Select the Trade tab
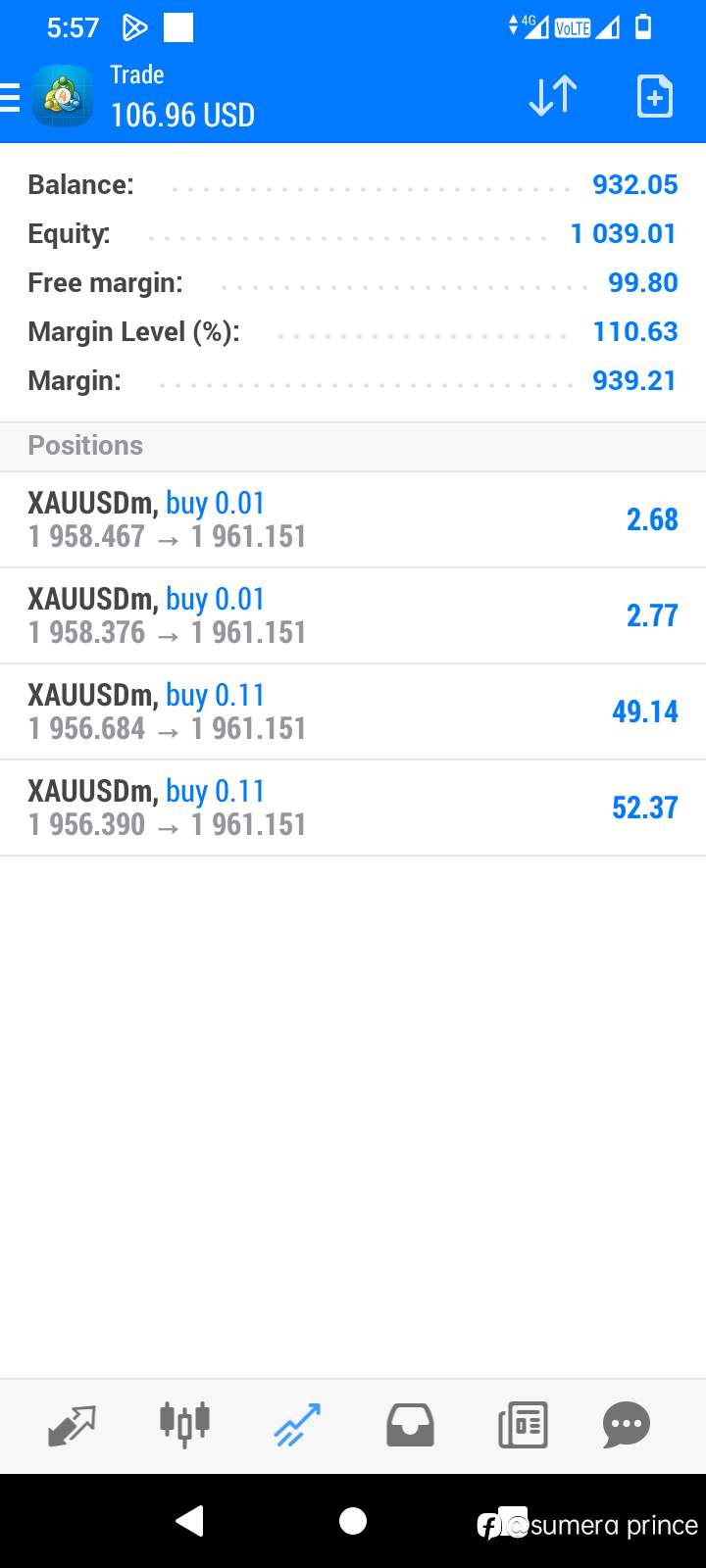Image resolution: width=706 pixels, height=1568 pixels. pyautogui.click(x=297, y=1425)
